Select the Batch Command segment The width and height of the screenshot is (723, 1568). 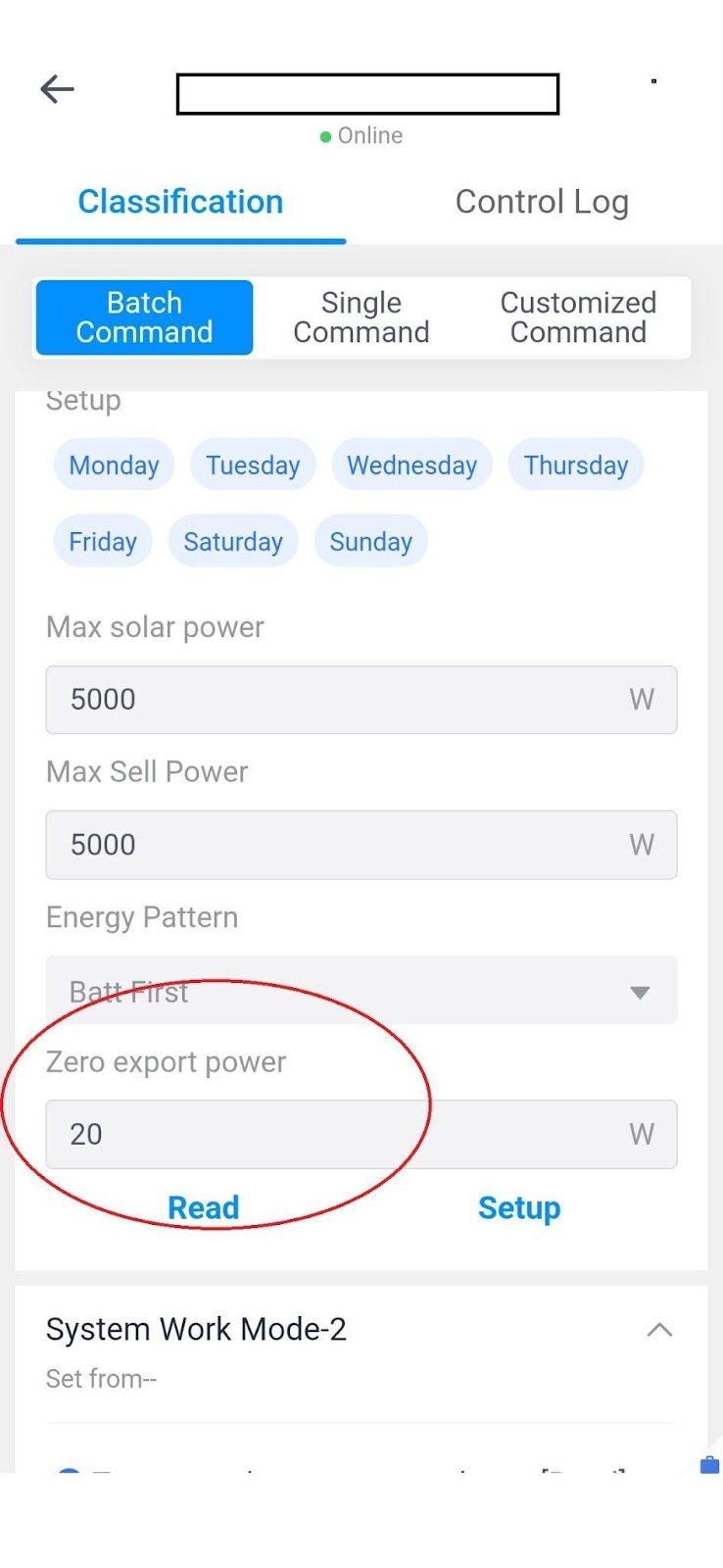click(144, 318)
